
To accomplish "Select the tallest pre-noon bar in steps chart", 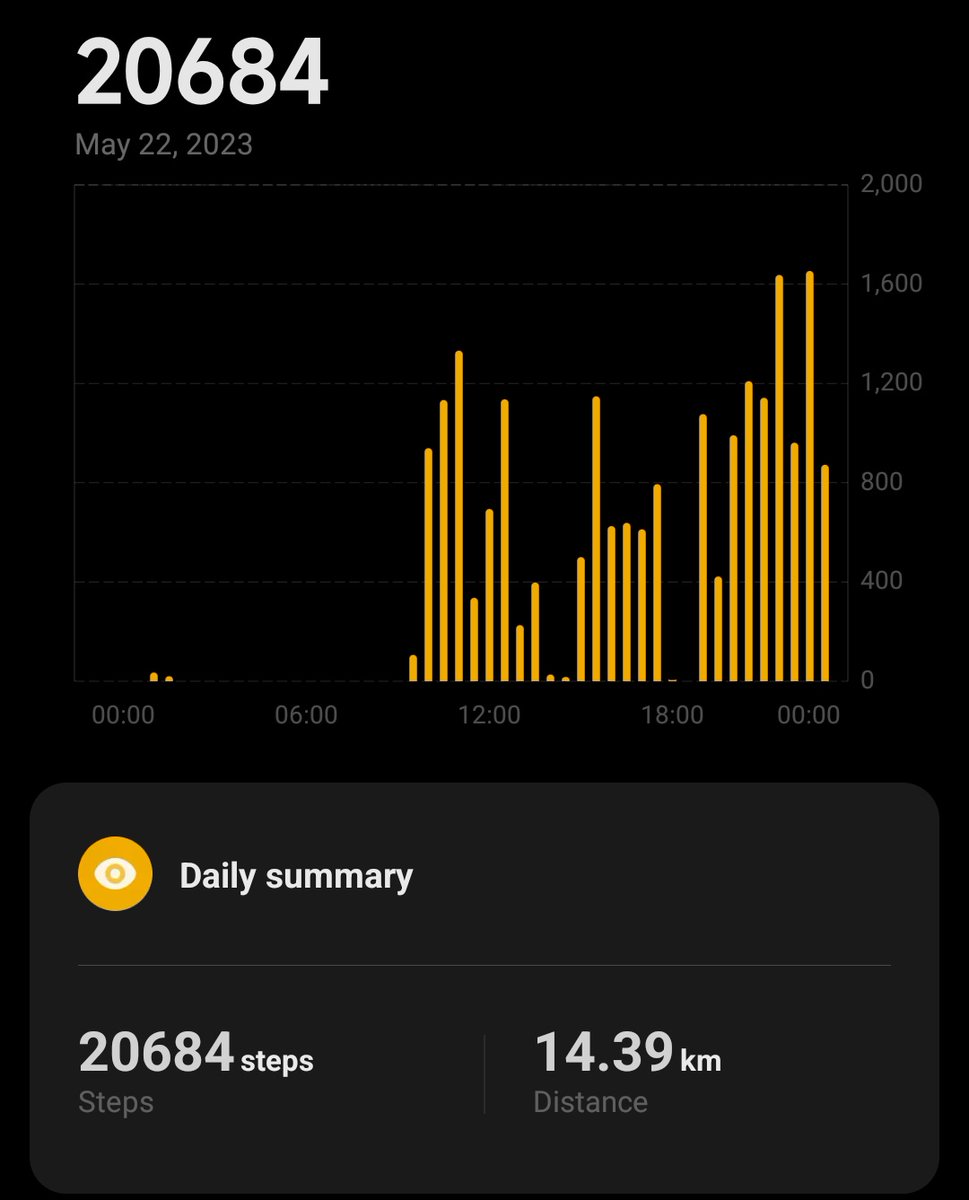I will 459,516.
